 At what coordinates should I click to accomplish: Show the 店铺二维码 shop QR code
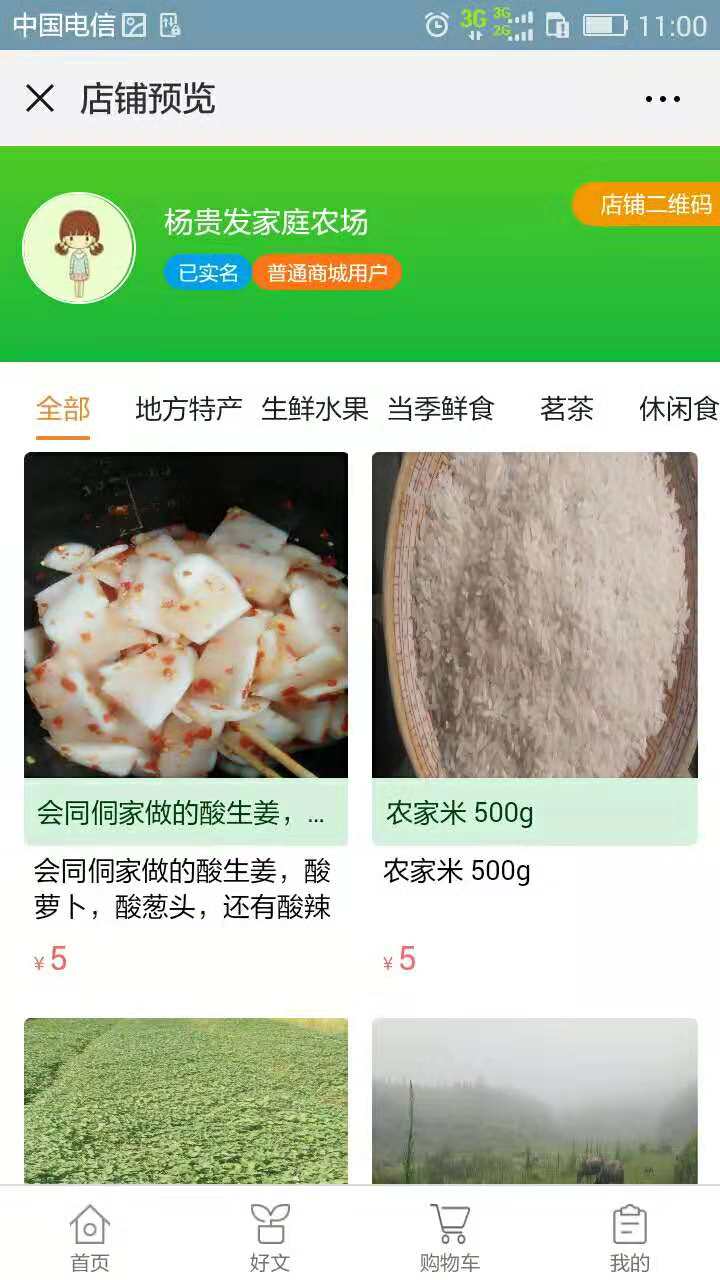pyautogui.click(x=651, y=205)
